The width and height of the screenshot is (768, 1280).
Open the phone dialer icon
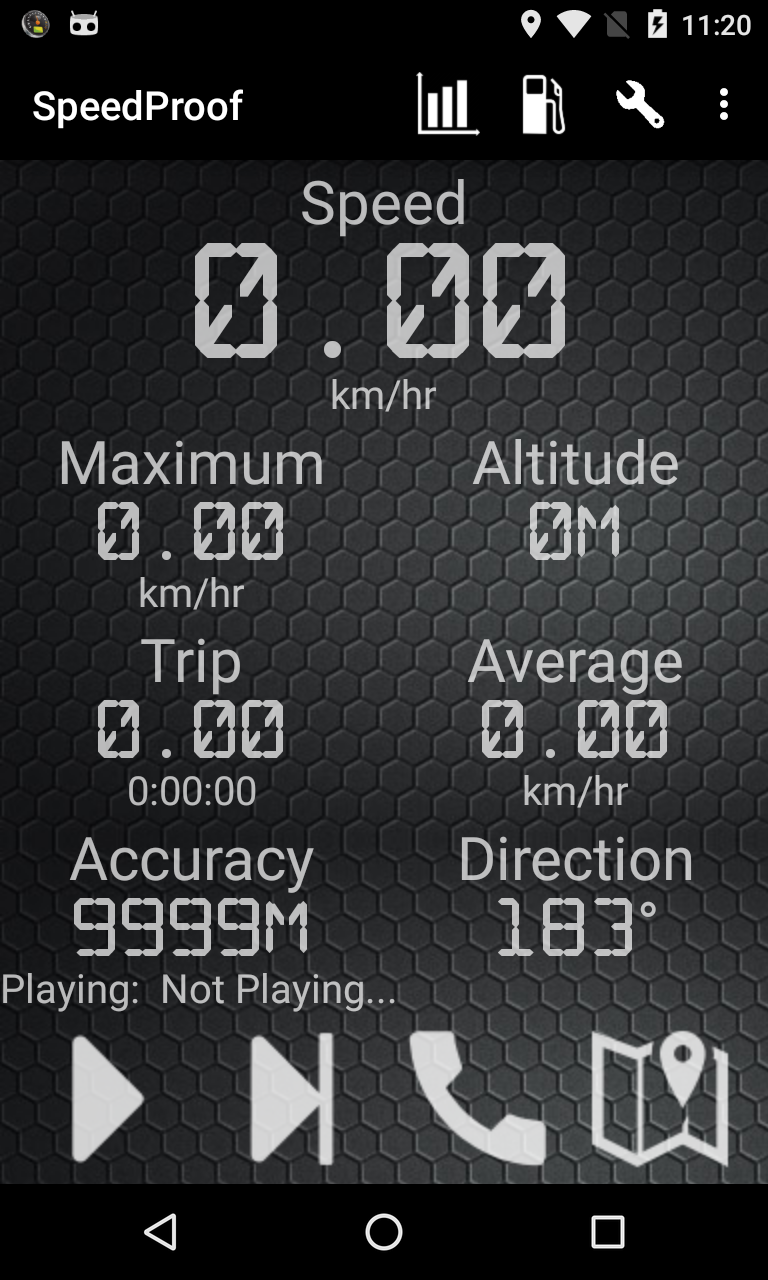[477, 1099]
